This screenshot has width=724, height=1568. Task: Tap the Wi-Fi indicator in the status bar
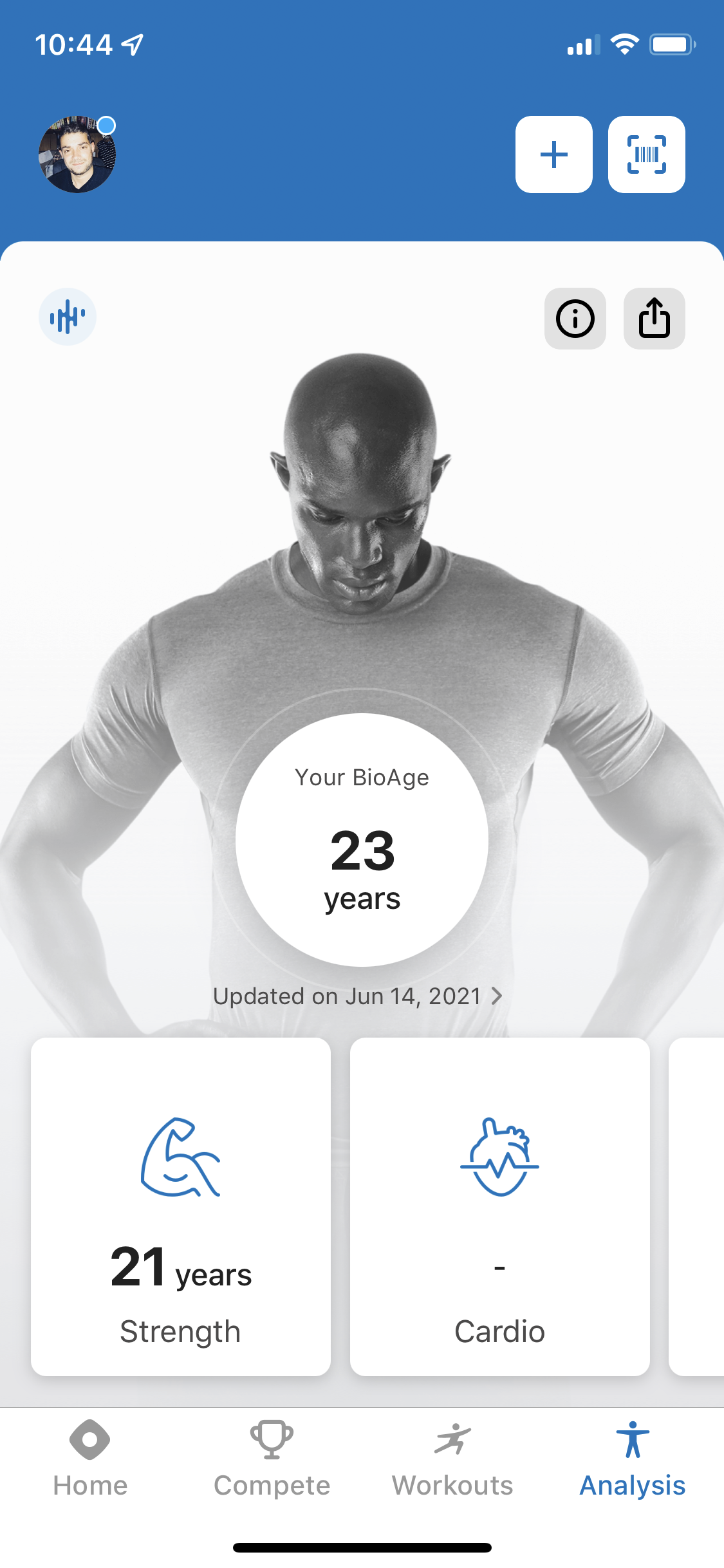pyautogui.click(x=624, y=44)
